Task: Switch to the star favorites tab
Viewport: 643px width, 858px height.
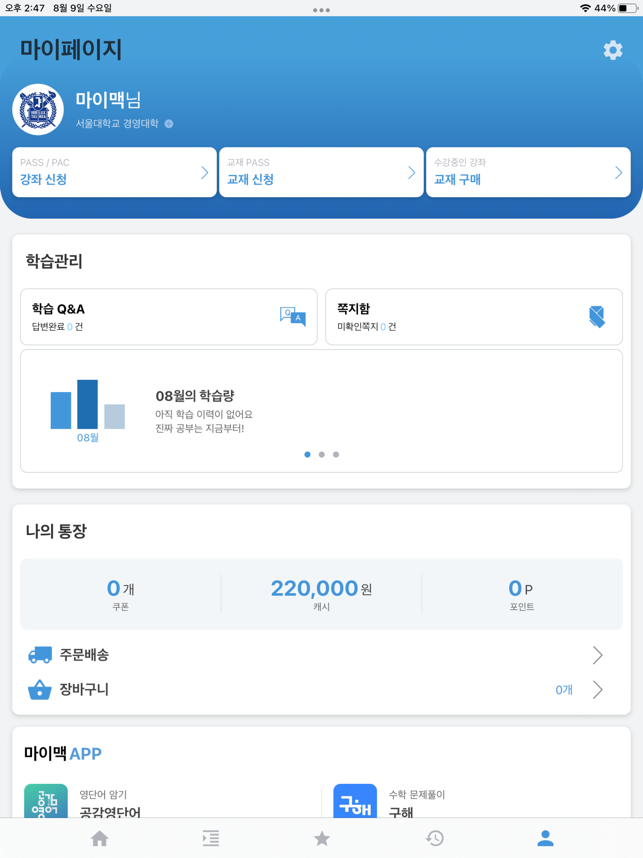Action: [x=322, y=838]
